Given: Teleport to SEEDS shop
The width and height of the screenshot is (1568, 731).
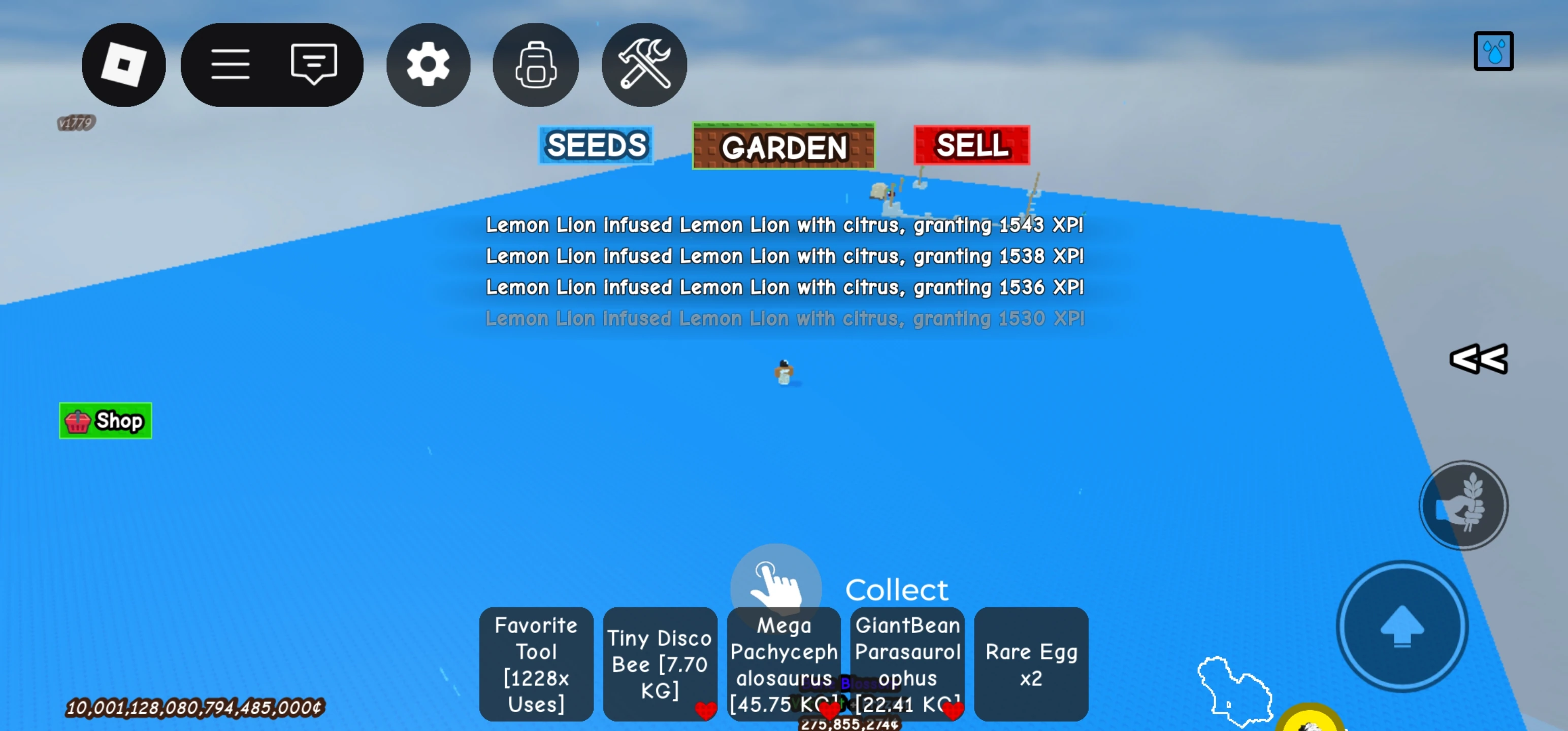Looking at the screenshot, I should [596, 146].
